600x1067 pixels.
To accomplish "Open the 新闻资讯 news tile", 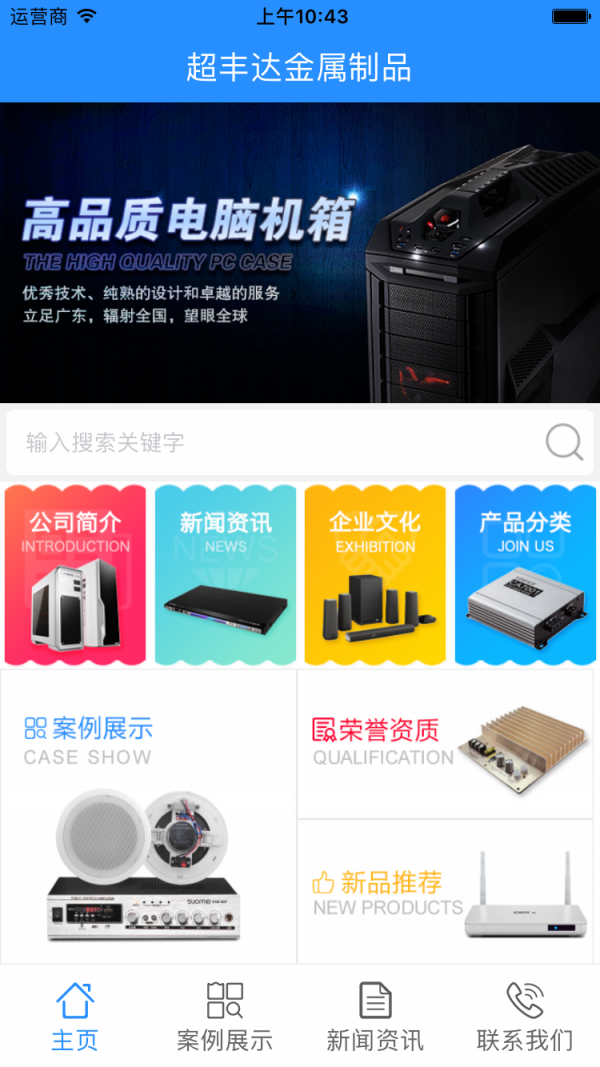I will tap(225, 575).
